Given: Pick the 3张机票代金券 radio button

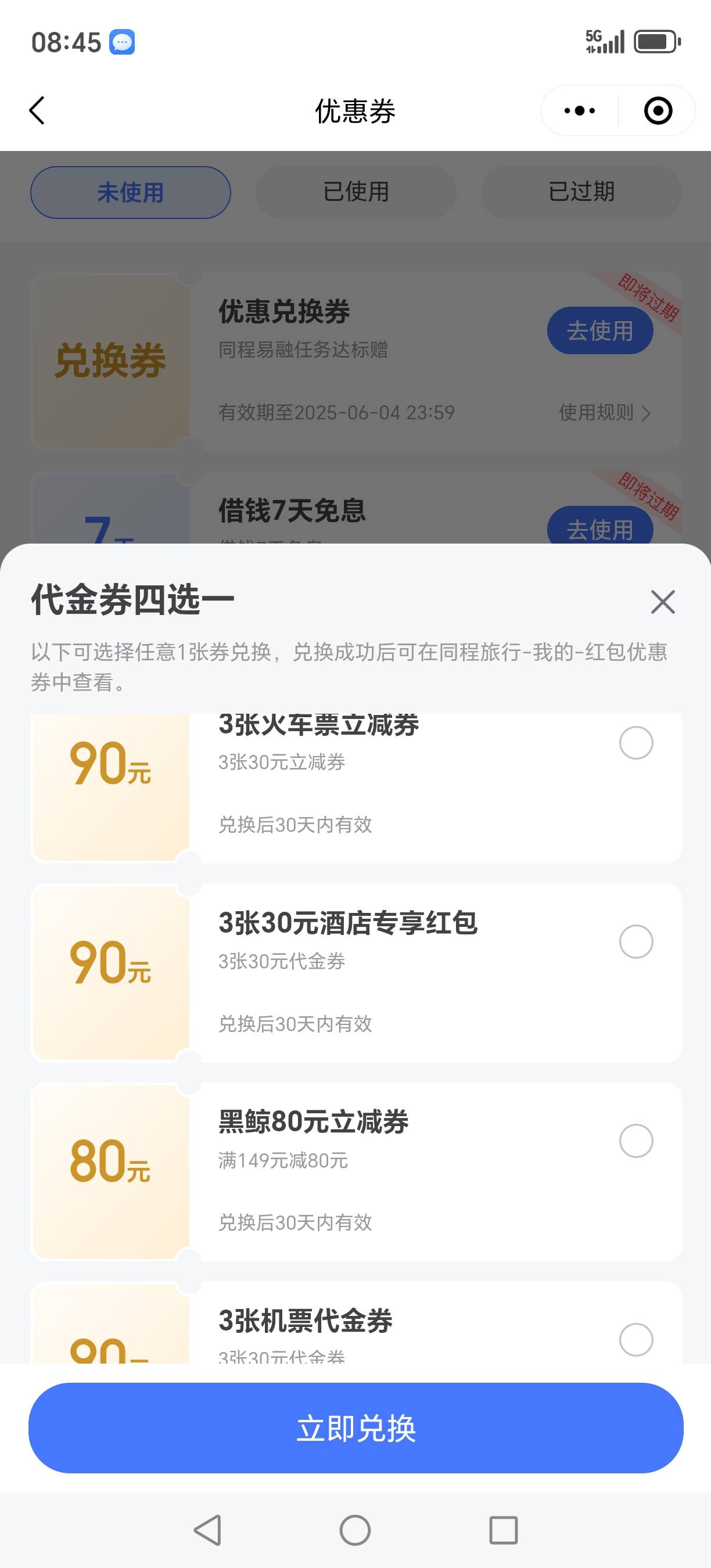Looking at the screenshot, I should click(636, 1340).
